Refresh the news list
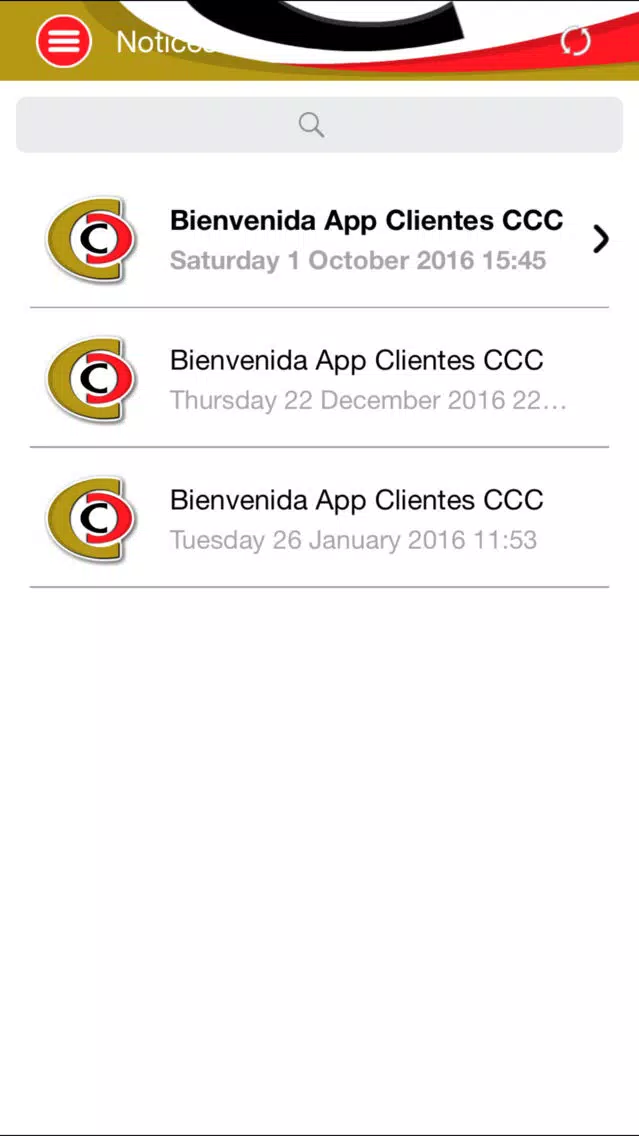 576,41
